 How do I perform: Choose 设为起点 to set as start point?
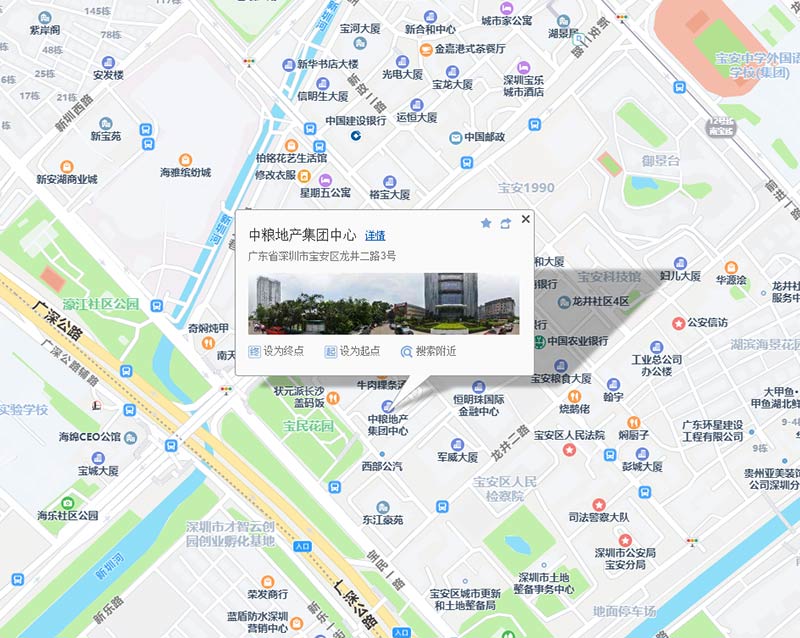[350, 351]
